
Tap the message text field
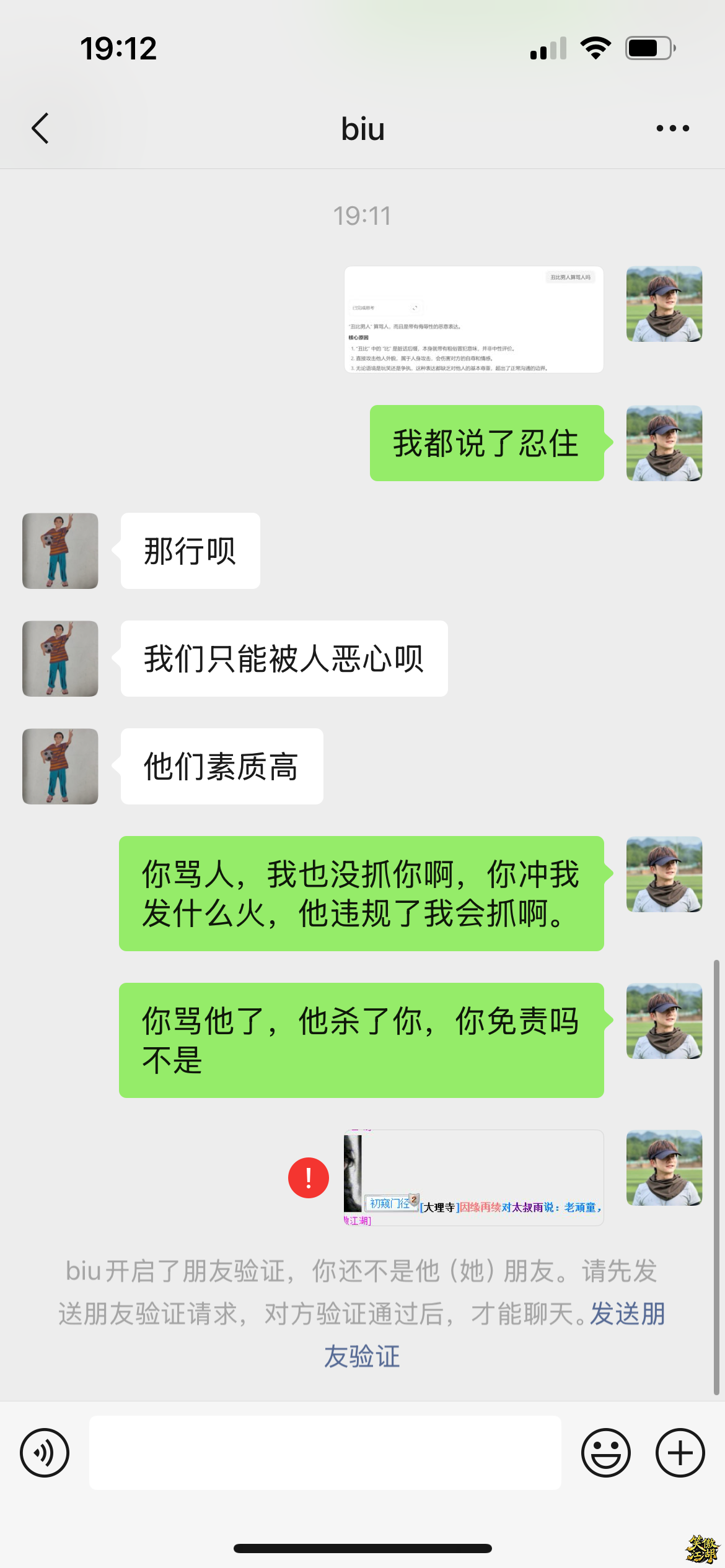[x=325, y=1453]
